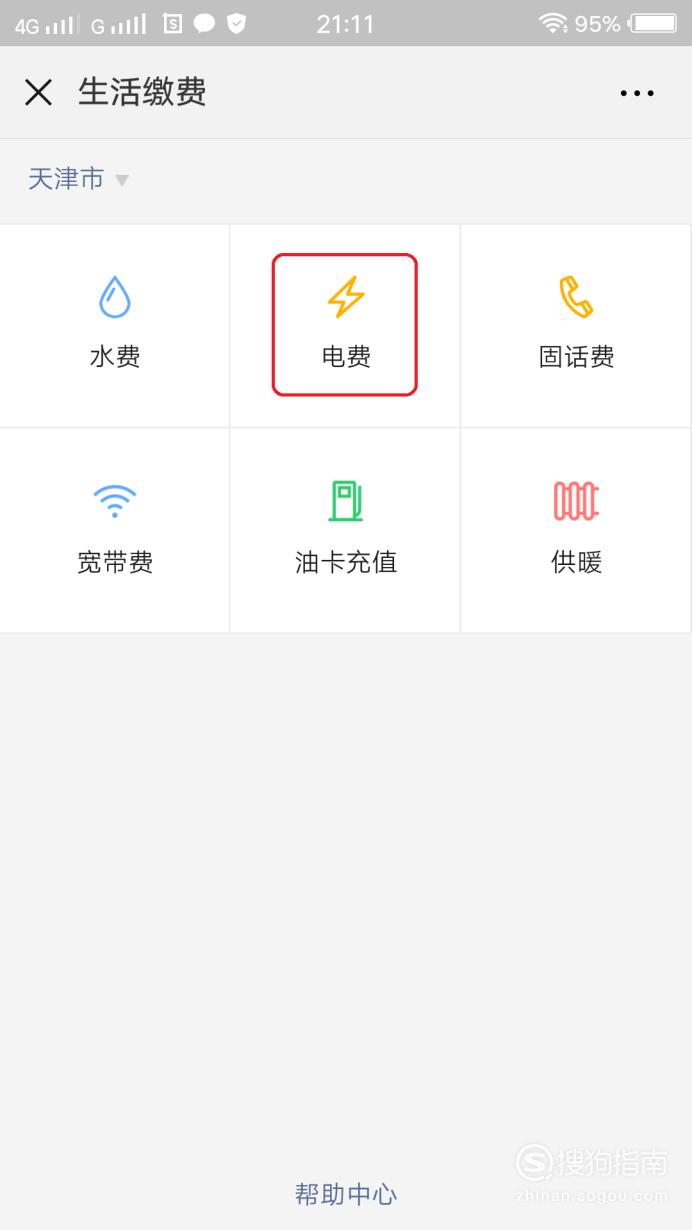Choose 宽带费 broadband payment
The height and width of the screenshot is (1230, 692).
[x=115, y=531]
